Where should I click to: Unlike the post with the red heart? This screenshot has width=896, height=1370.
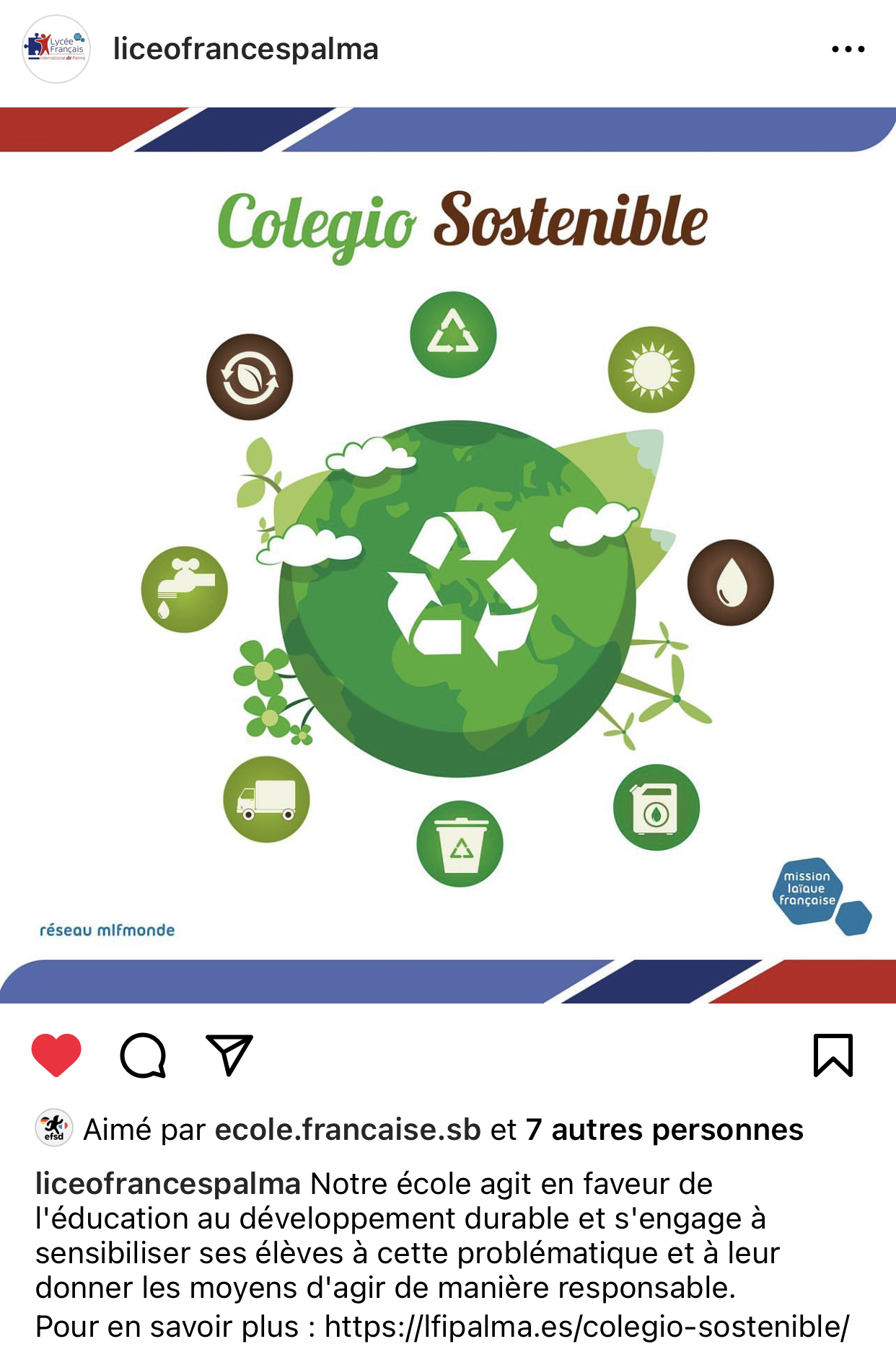(56, 1055)
